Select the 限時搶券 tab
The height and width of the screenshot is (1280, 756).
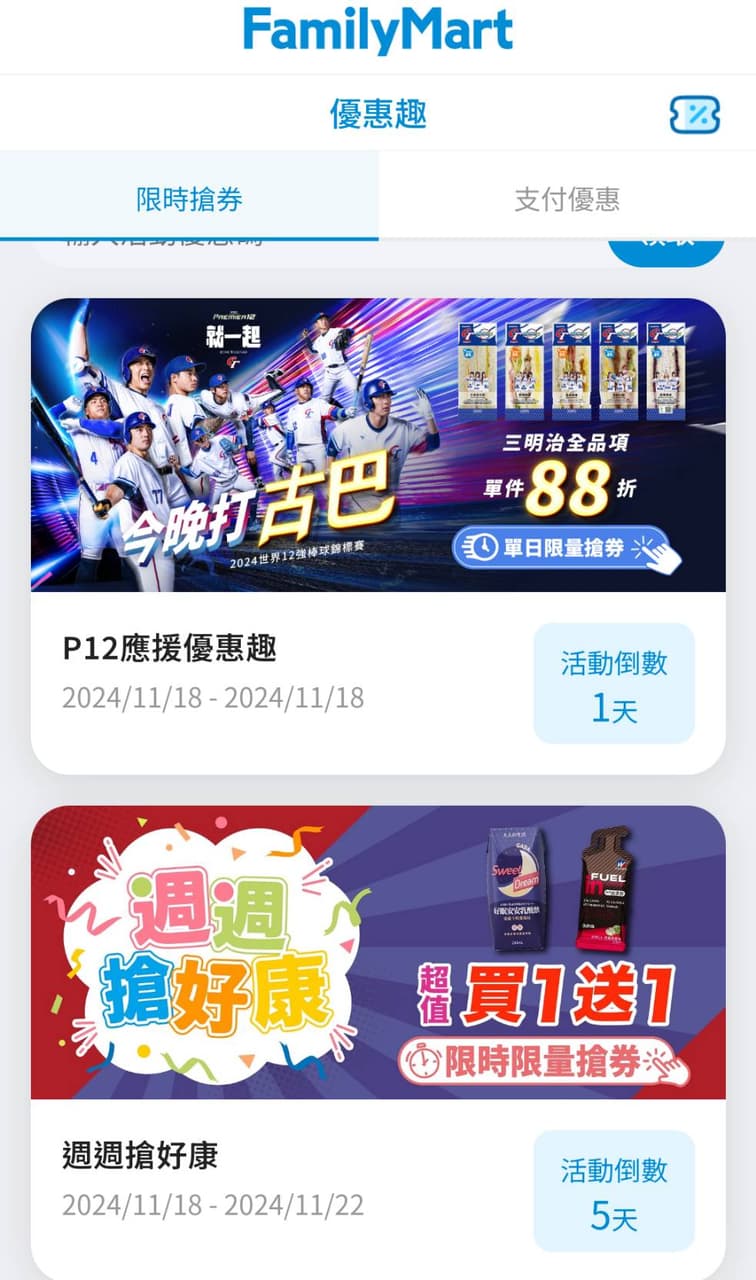(x=188, y=199)
